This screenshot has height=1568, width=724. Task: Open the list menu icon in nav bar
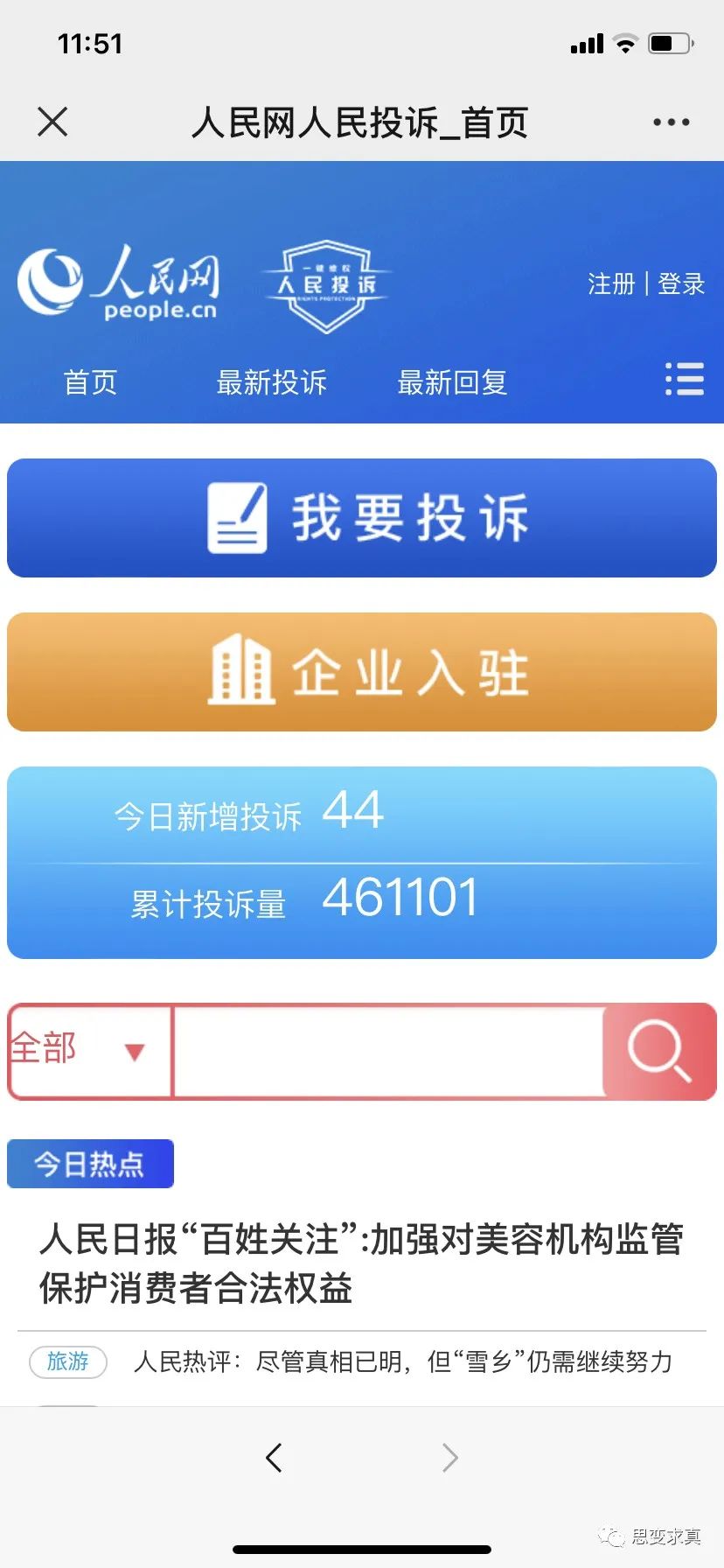tap(685, 379)
